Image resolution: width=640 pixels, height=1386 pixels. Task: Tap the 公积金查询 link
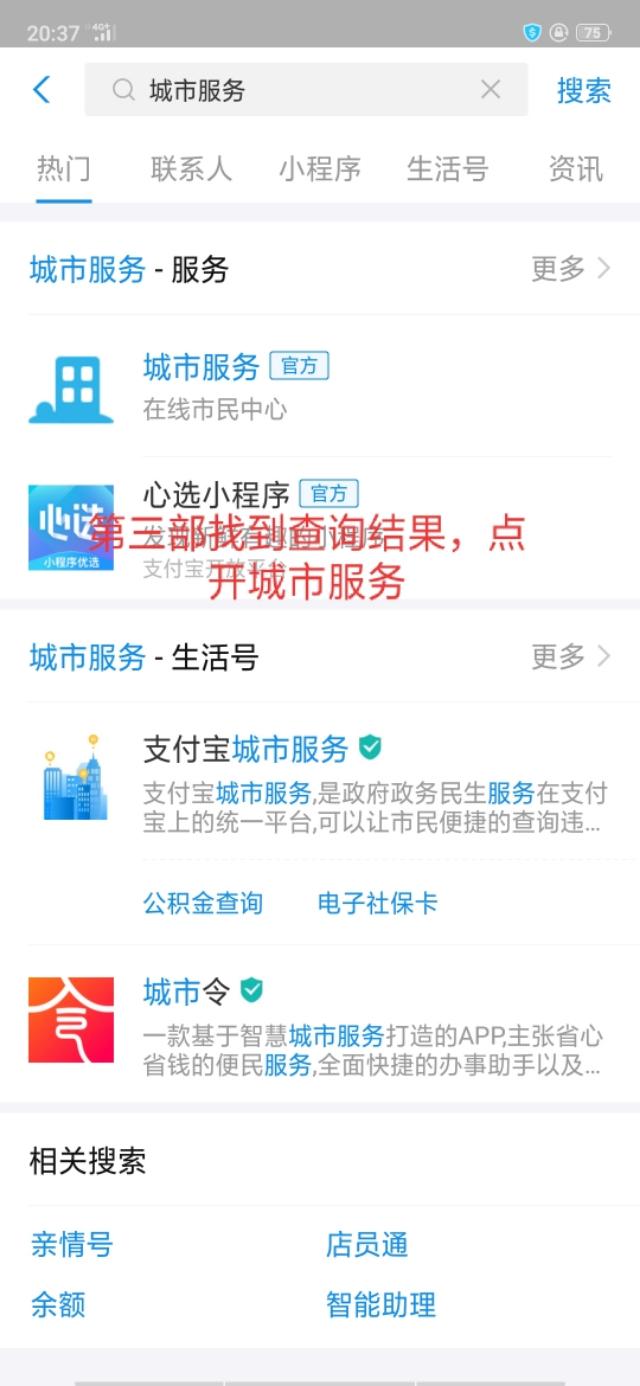pyautogui.click(x=203, y=903)
